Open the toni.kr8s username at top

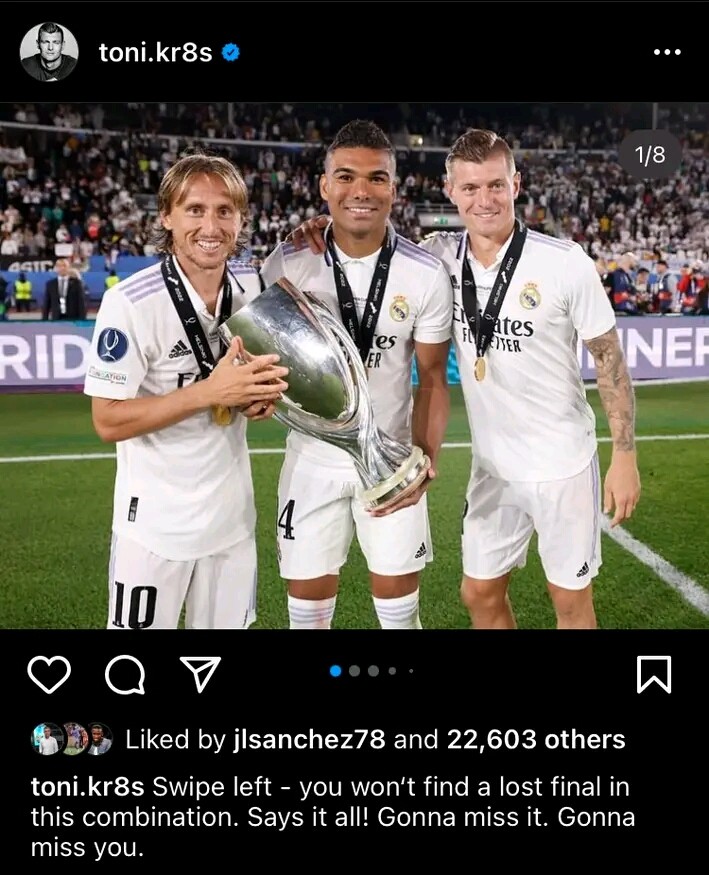click(155, 53)
